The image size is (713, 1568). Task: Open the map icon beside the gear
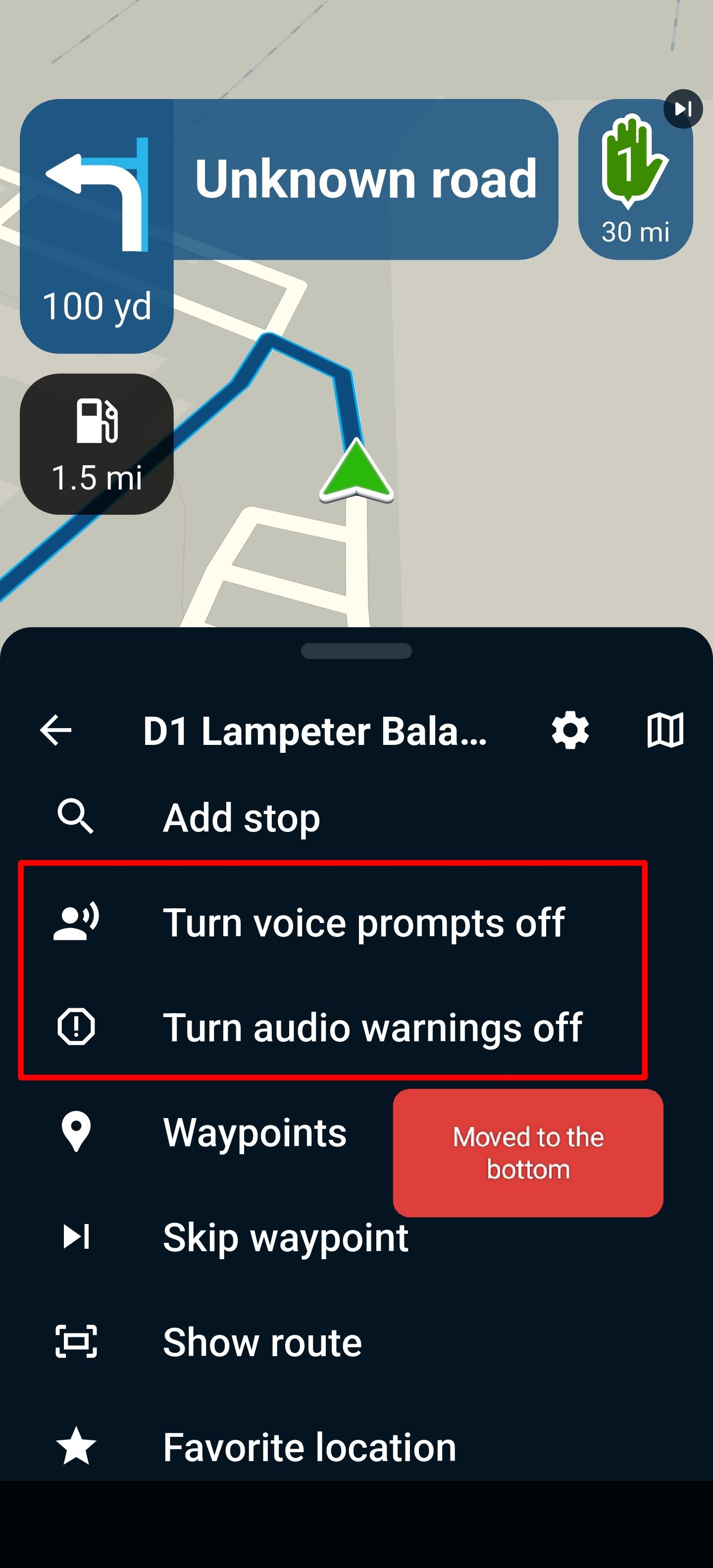point(664,730)
